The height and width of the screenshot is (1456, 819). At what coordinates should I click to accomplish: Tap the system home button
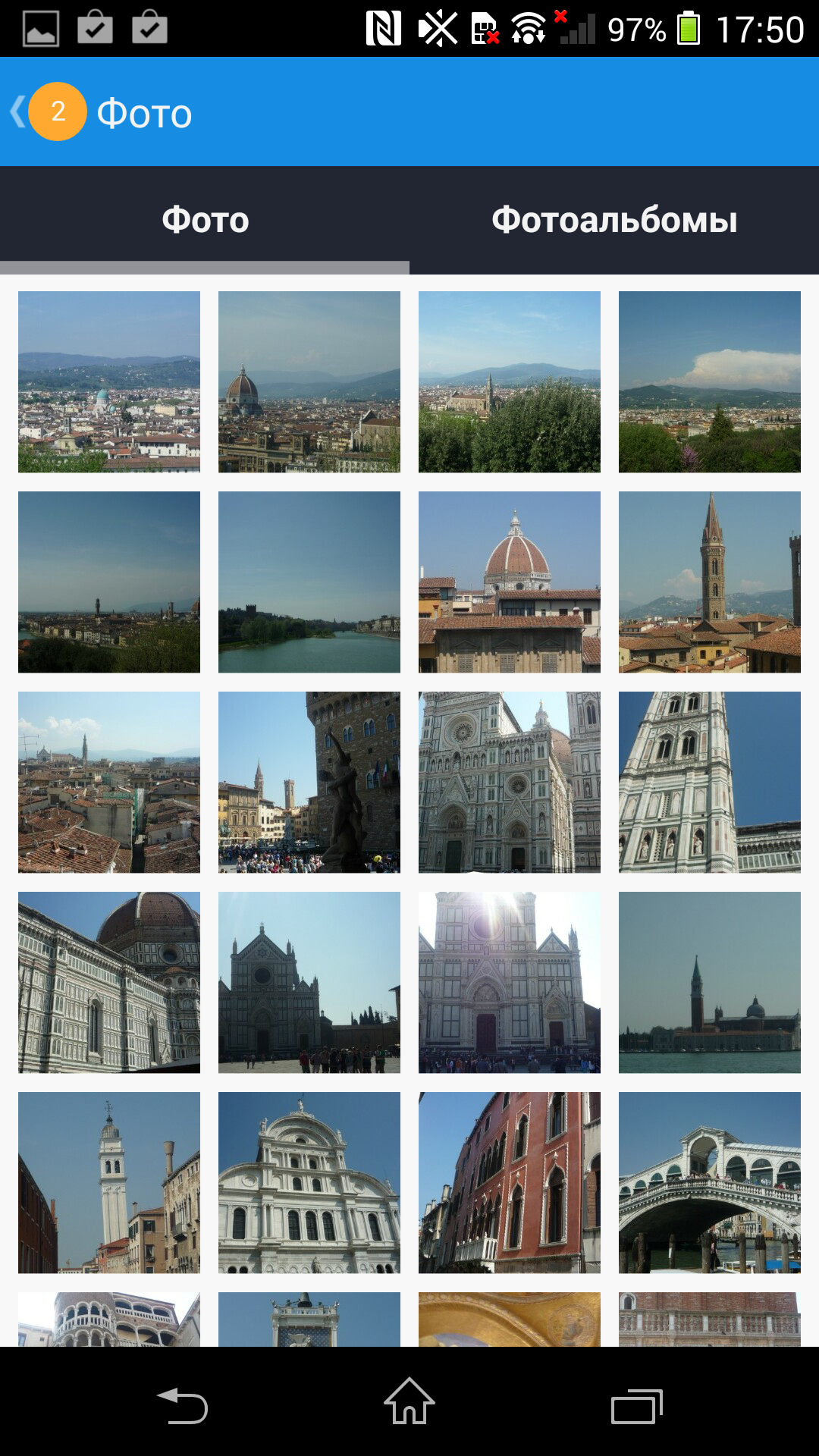click(x=409, y=1401)
